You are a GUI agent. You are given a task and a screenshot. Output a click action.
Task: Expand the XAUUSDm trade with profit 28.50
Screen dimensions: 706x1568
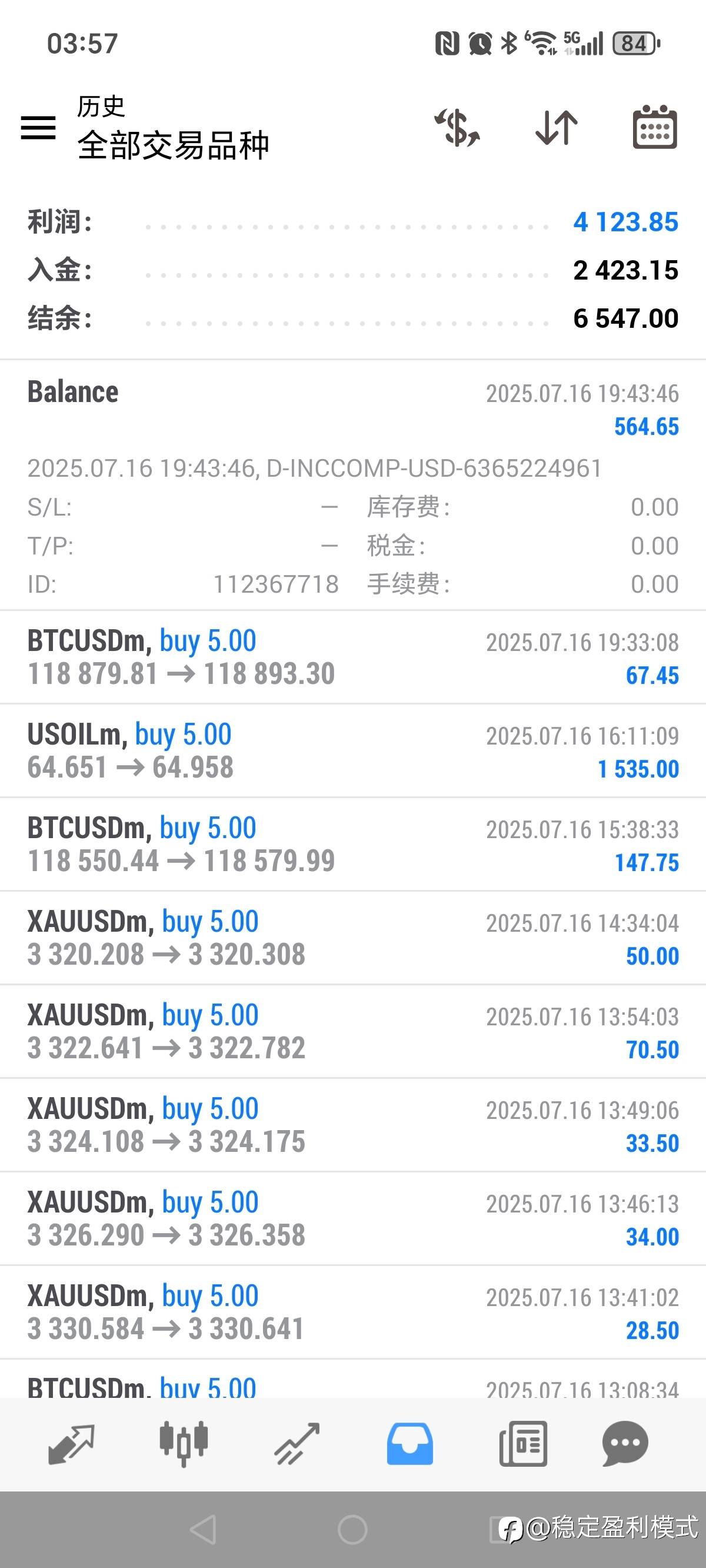(x=353, y=1313)
